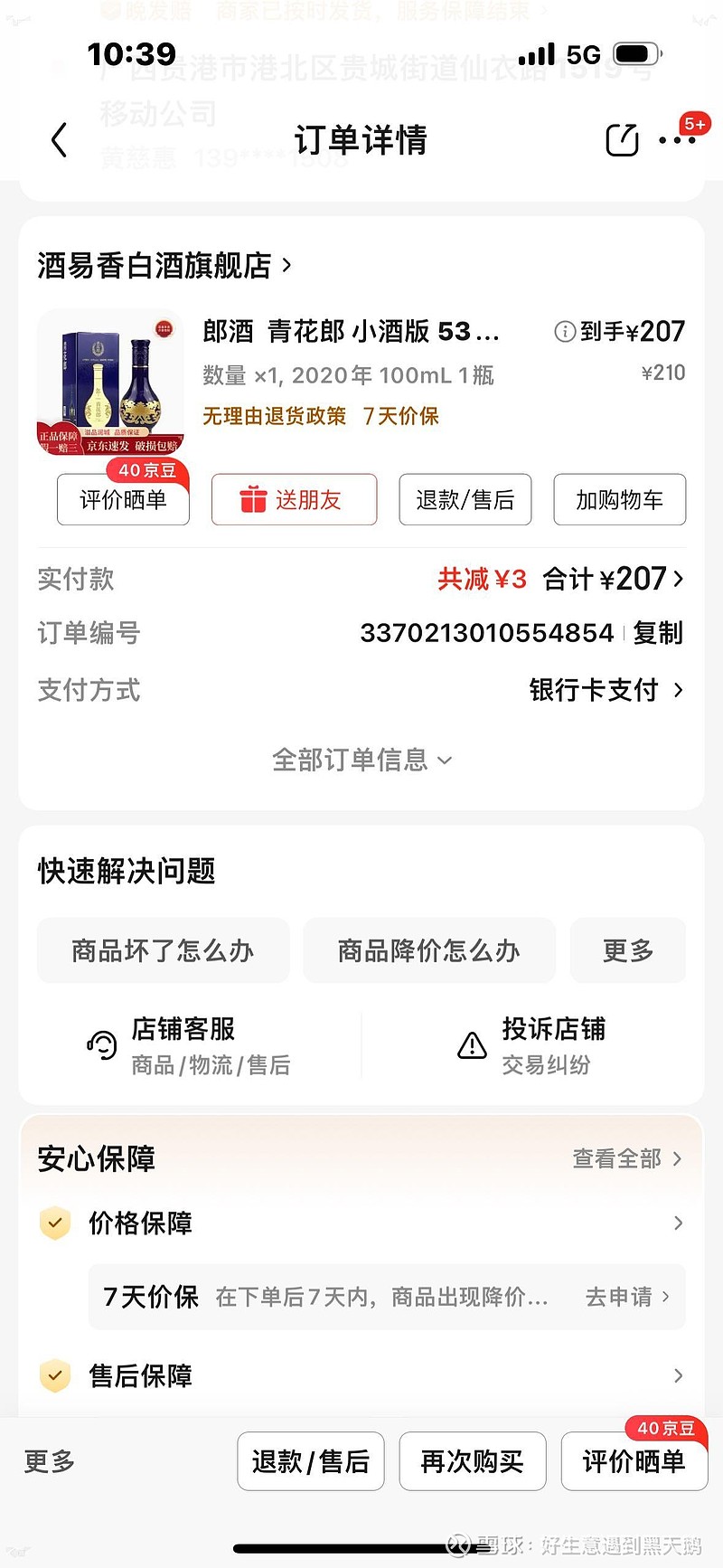This screenshot has height=1568, width=723.
Task: Open the share icon at top right
Action: click(621, 140)
